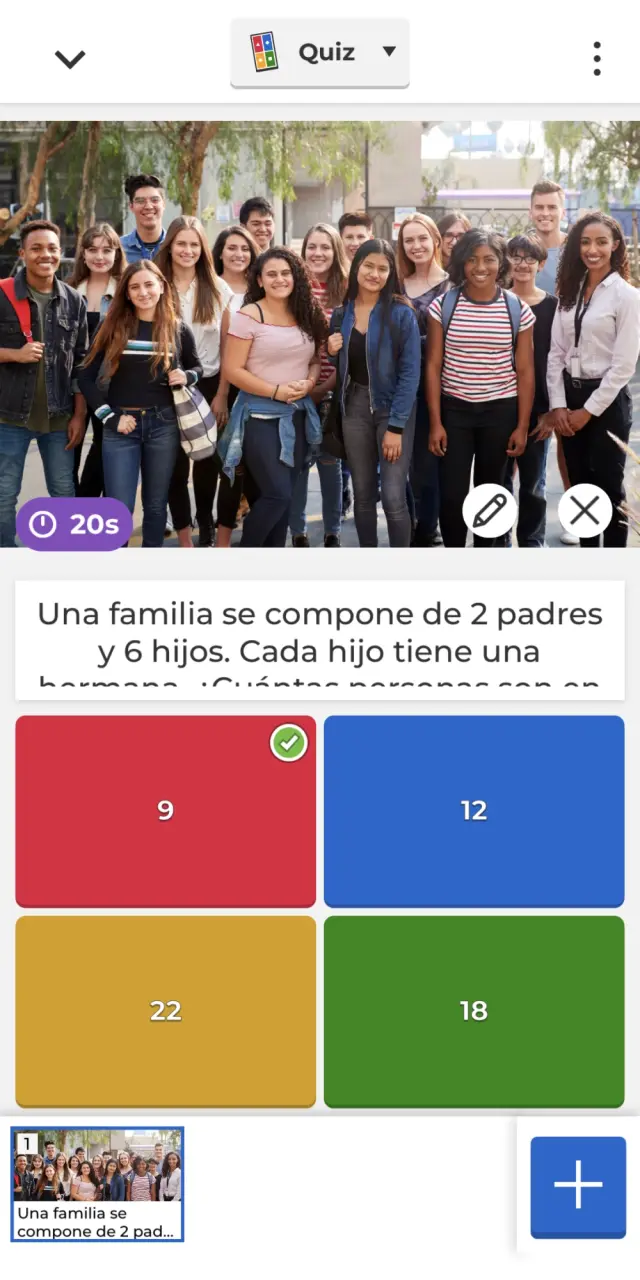Change the 20s time limit
The height and width of the screenshot is (1280, 640).
(x=74, y=524)
